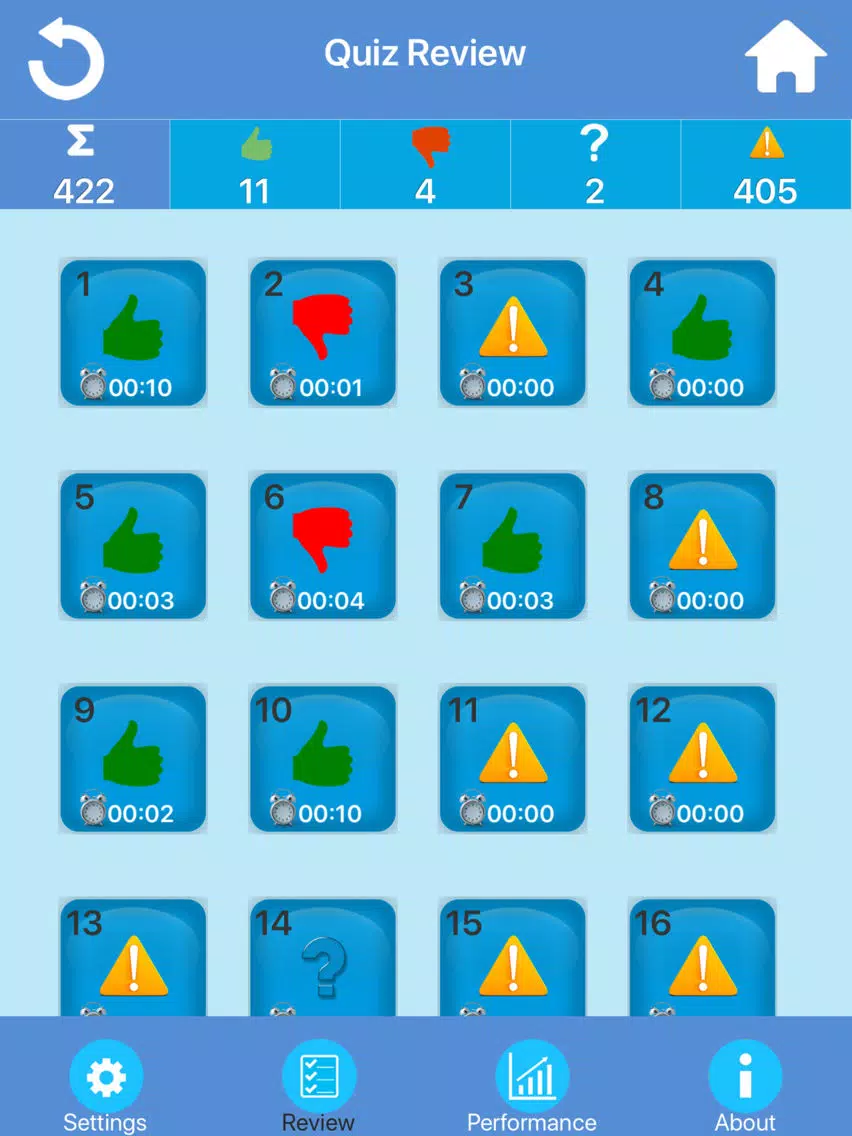The height and width of the screenshot is (1136, 852).
Task: Open question 3 tile
Action: pos(513,333)
